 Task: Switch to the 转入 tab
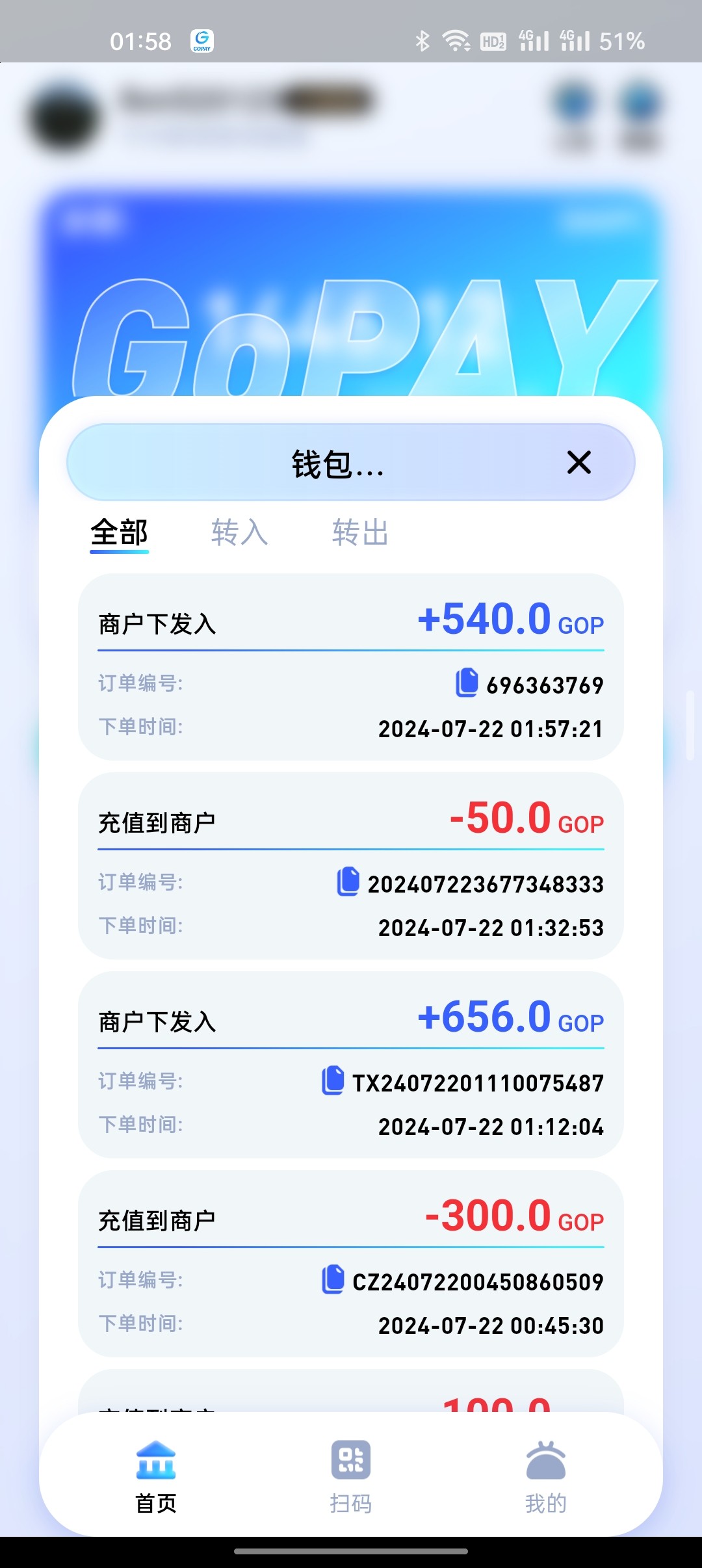(239, 532)
